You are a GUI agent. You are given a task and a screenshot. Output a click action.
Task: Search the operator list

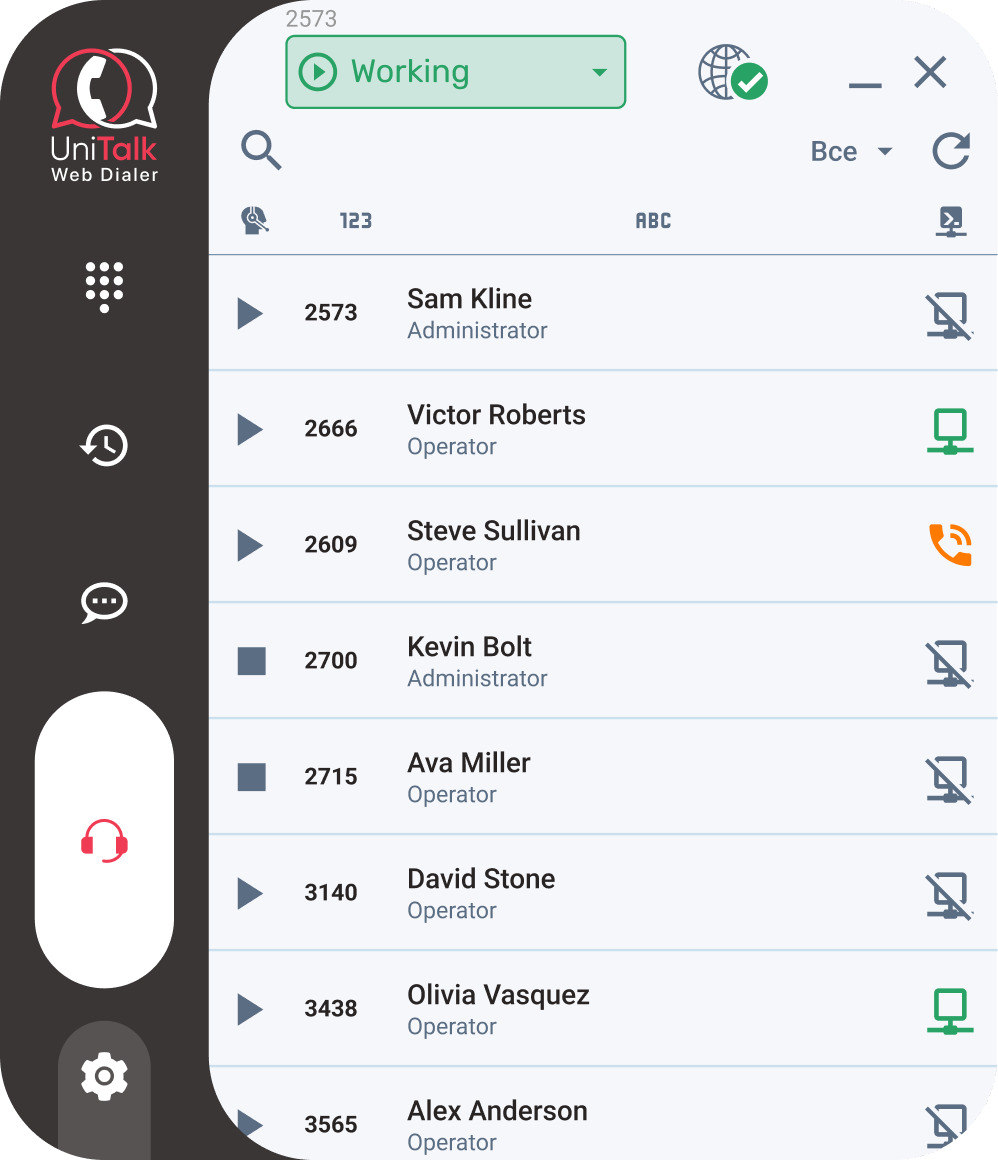click(261, 151)
